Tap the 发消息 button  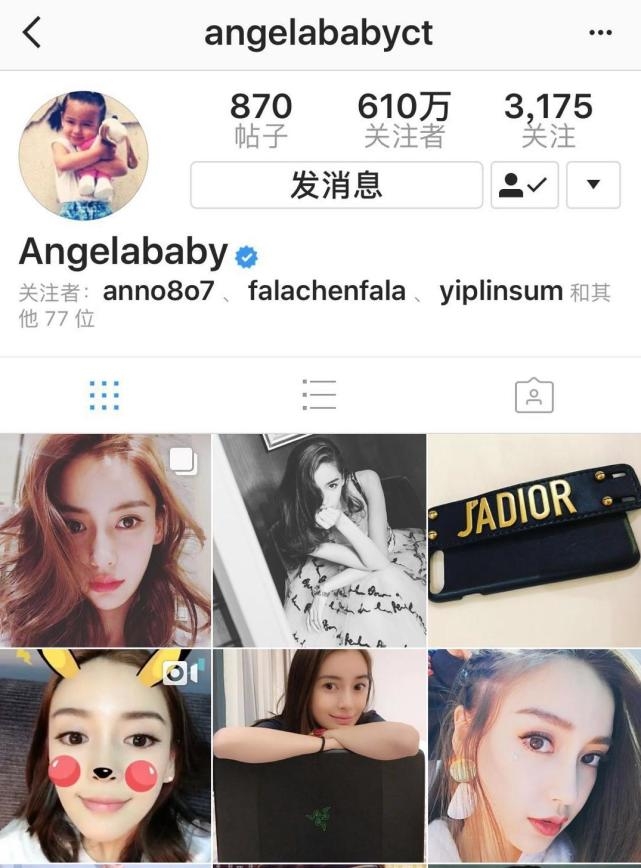336,185
